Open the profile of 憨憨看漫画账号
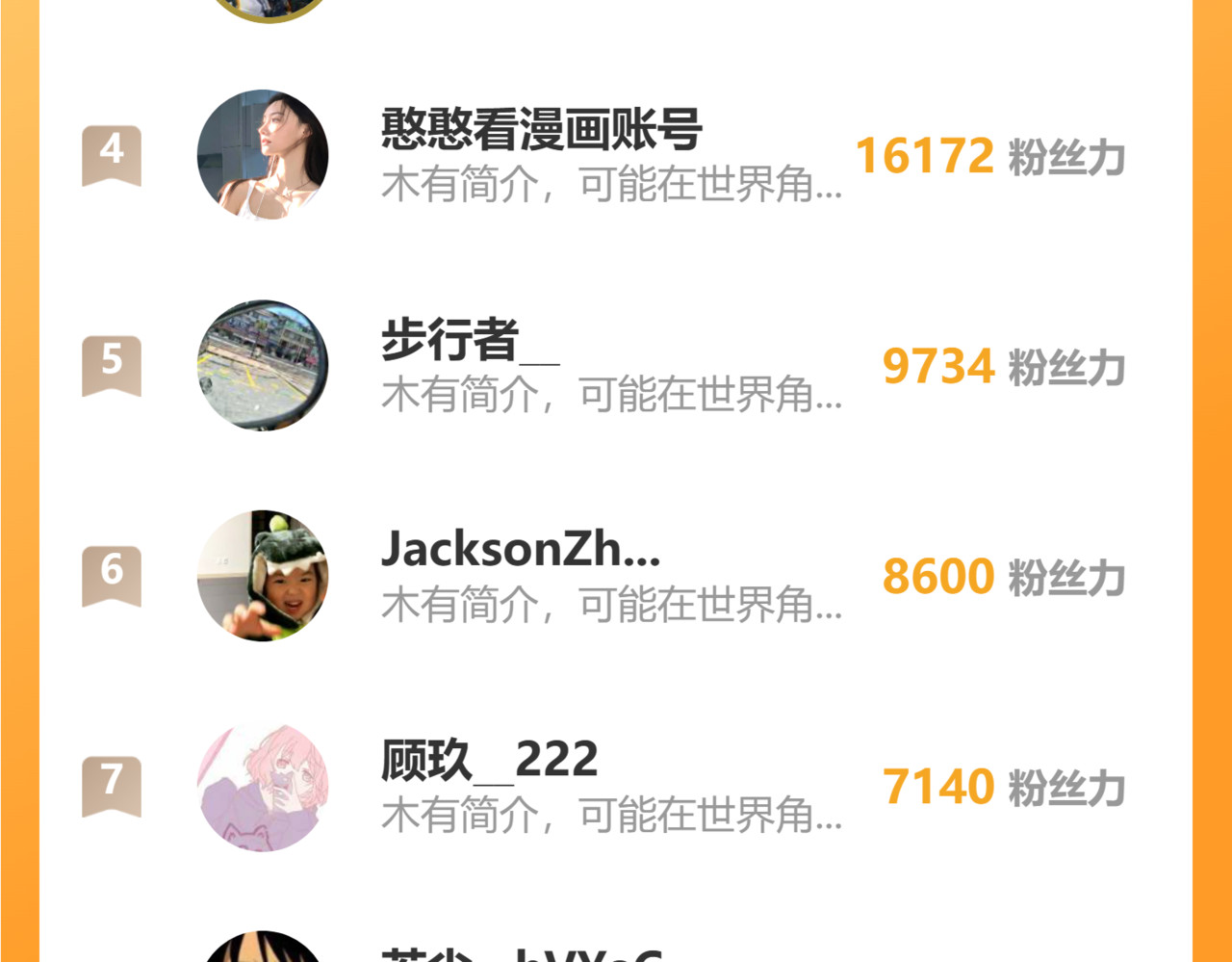1232x962 pixels. pyautogui.click(x=541, y=130)
